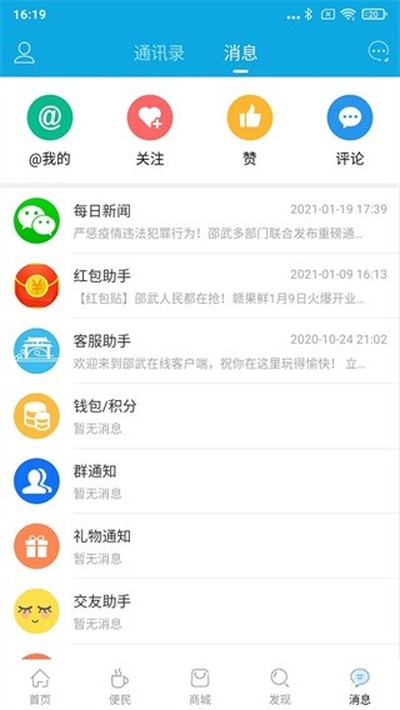
Task: Open the profile icon in the header
Action: click(x=24, y=53)
